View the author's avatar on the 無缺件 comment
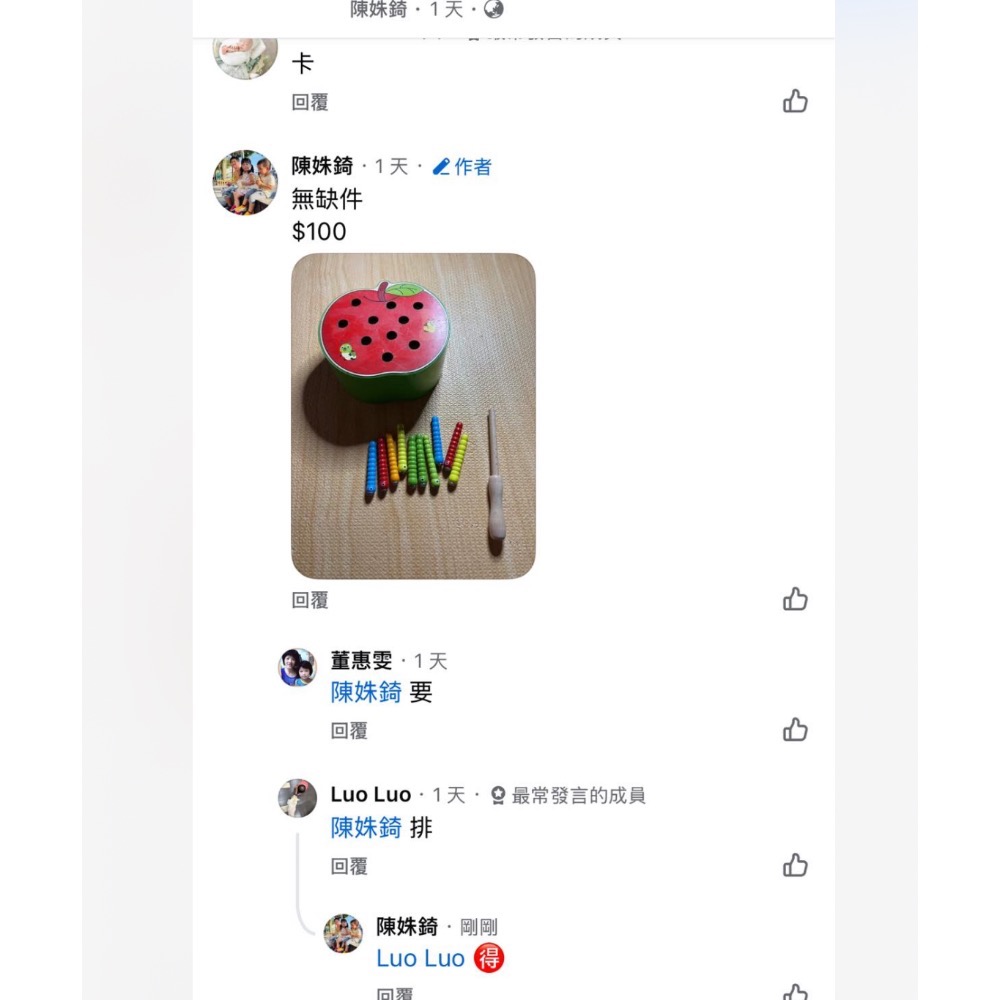The width and height of the screenshot is (1000, 1000). click(245, 183)
